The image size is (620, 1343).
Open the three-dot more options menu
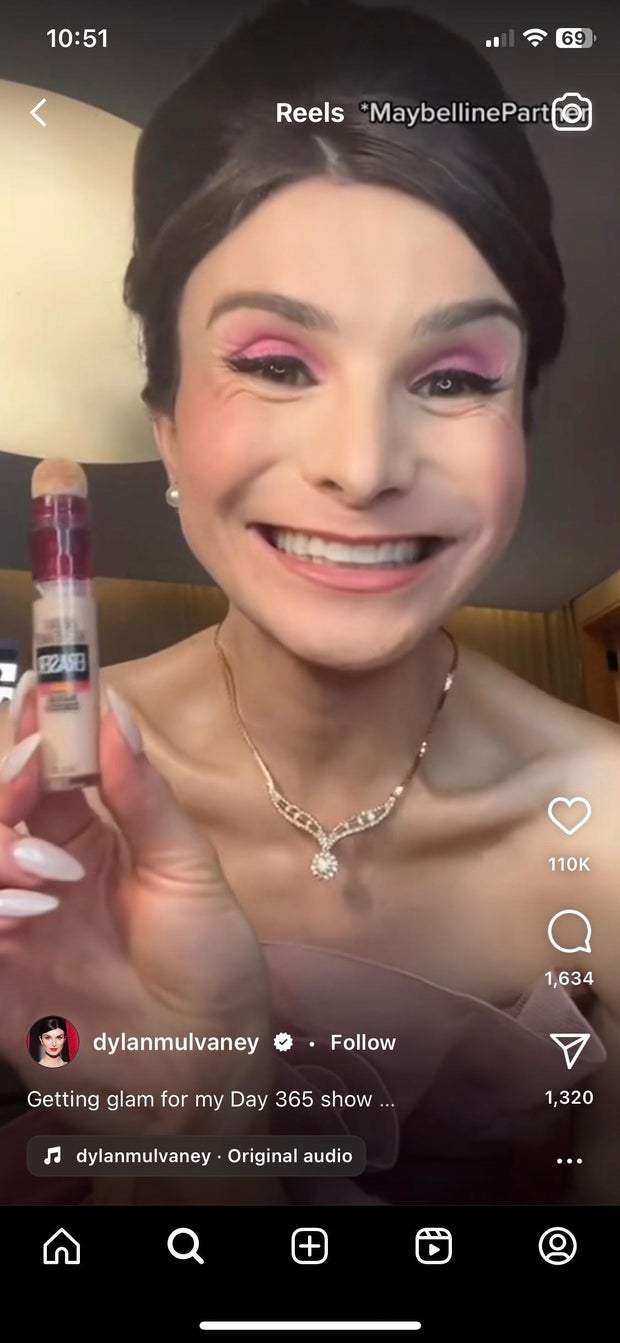[x=569, y=1161]
